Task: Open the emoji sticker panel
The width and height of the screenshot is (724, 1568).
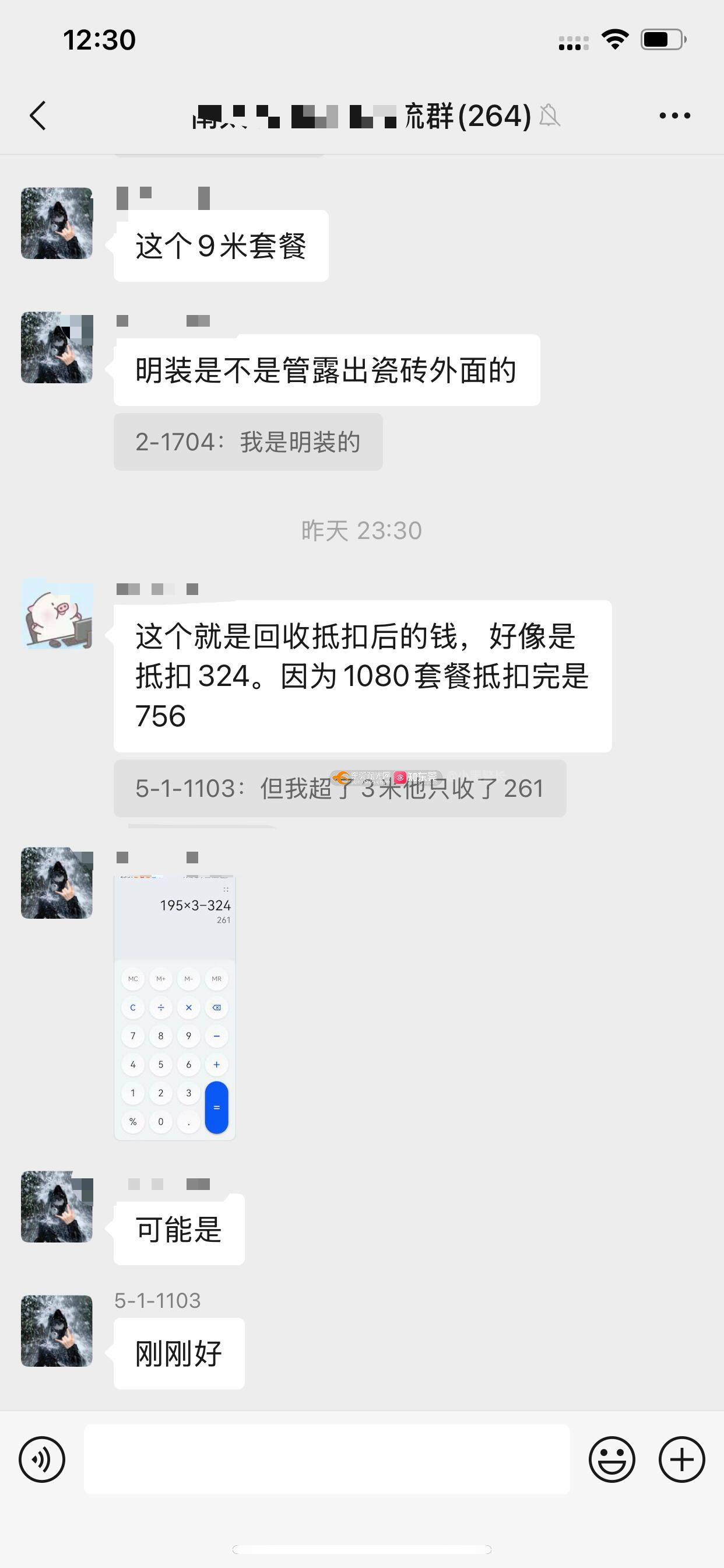Action: (x=611, y=1459)
